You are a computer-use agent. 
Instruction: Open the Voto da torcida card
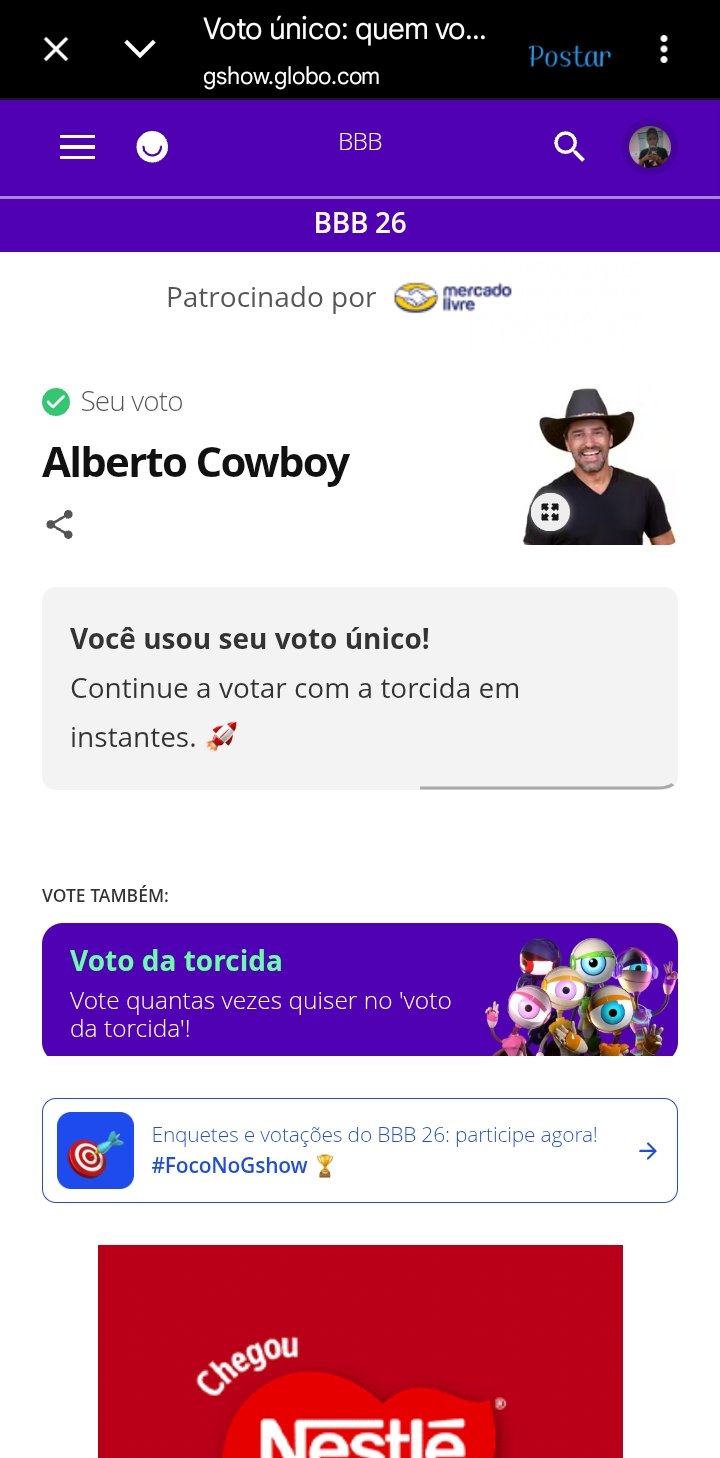tap(360, 989)
